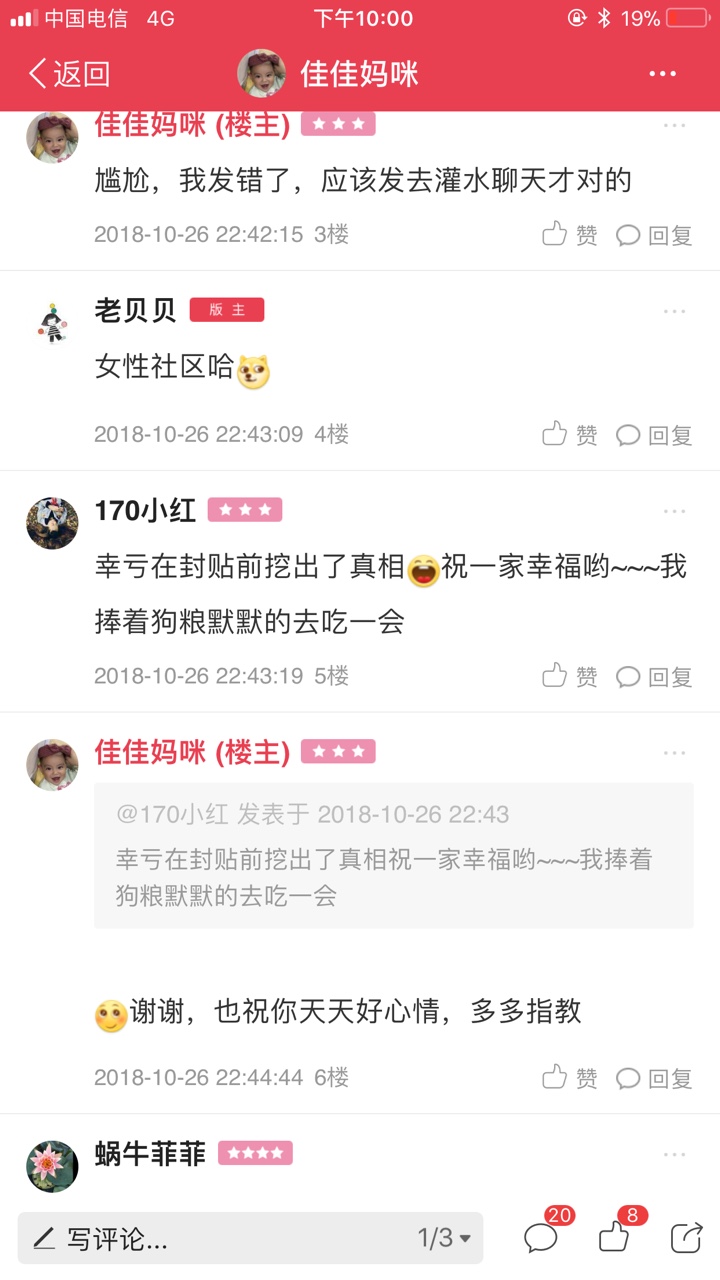Like the 6楼 reply
Viewport: 720px width, 1280px height.
(x=570, y=1078)
